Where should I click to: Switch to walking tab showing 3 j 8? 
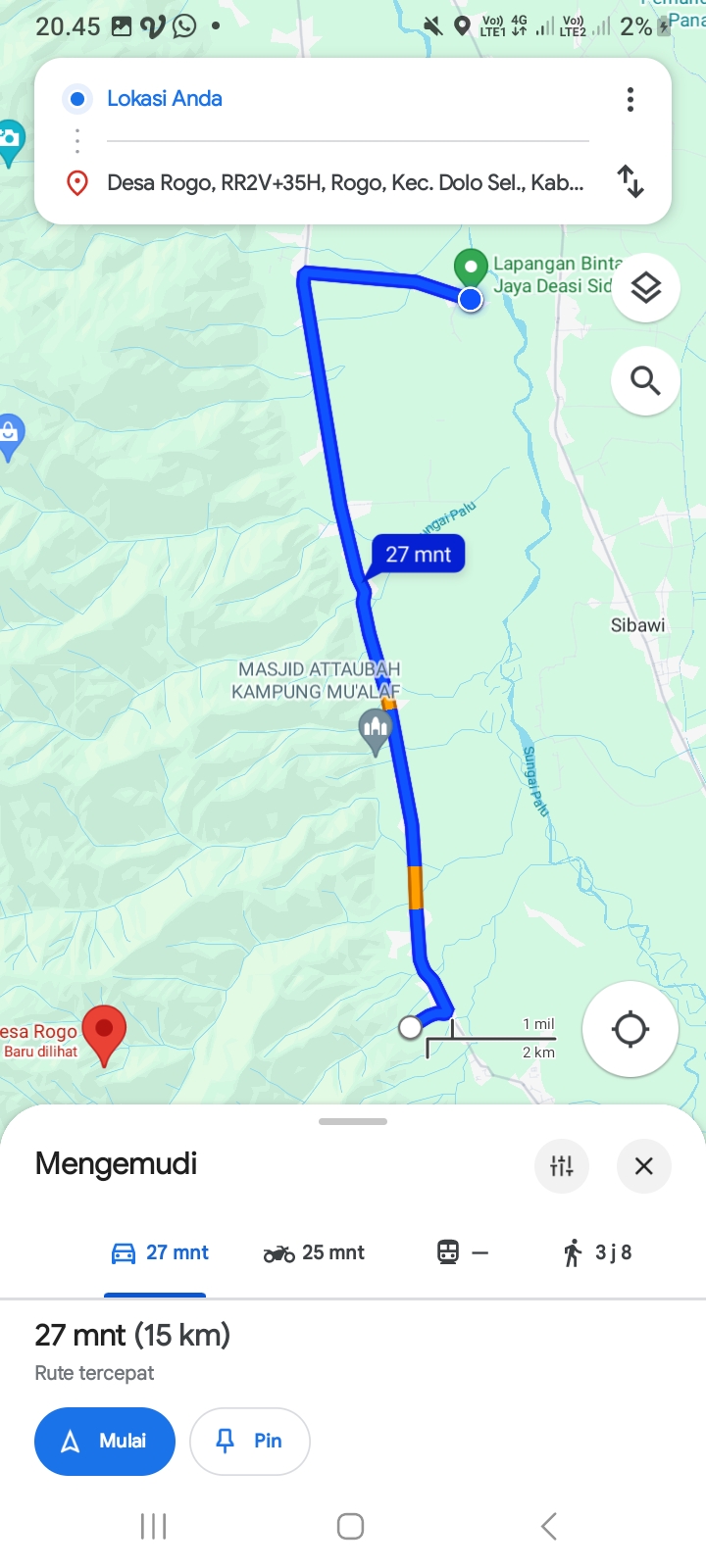[597, 1252]
